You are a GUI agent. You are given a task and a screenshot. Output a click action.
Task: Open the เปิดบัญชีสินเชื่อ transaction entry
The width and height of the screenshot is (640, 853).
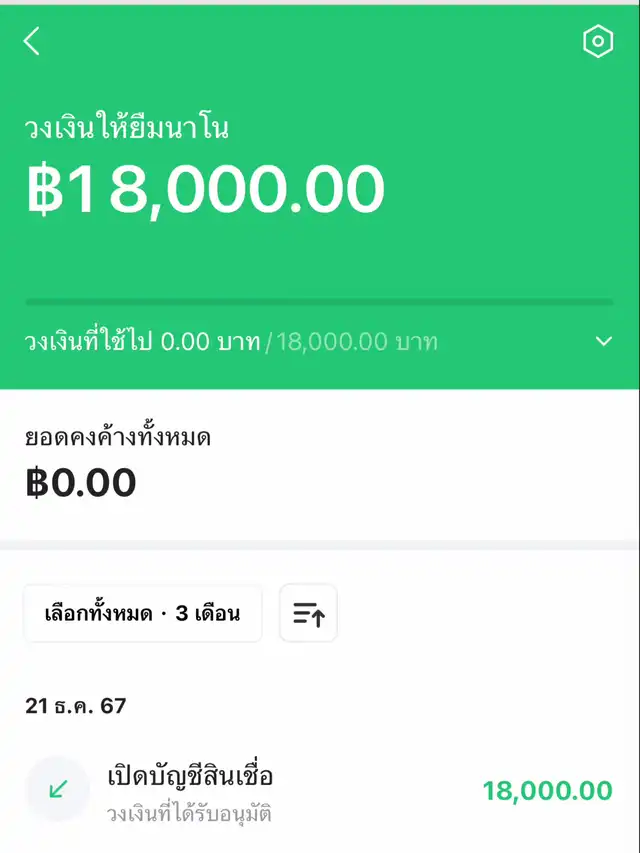320,790
